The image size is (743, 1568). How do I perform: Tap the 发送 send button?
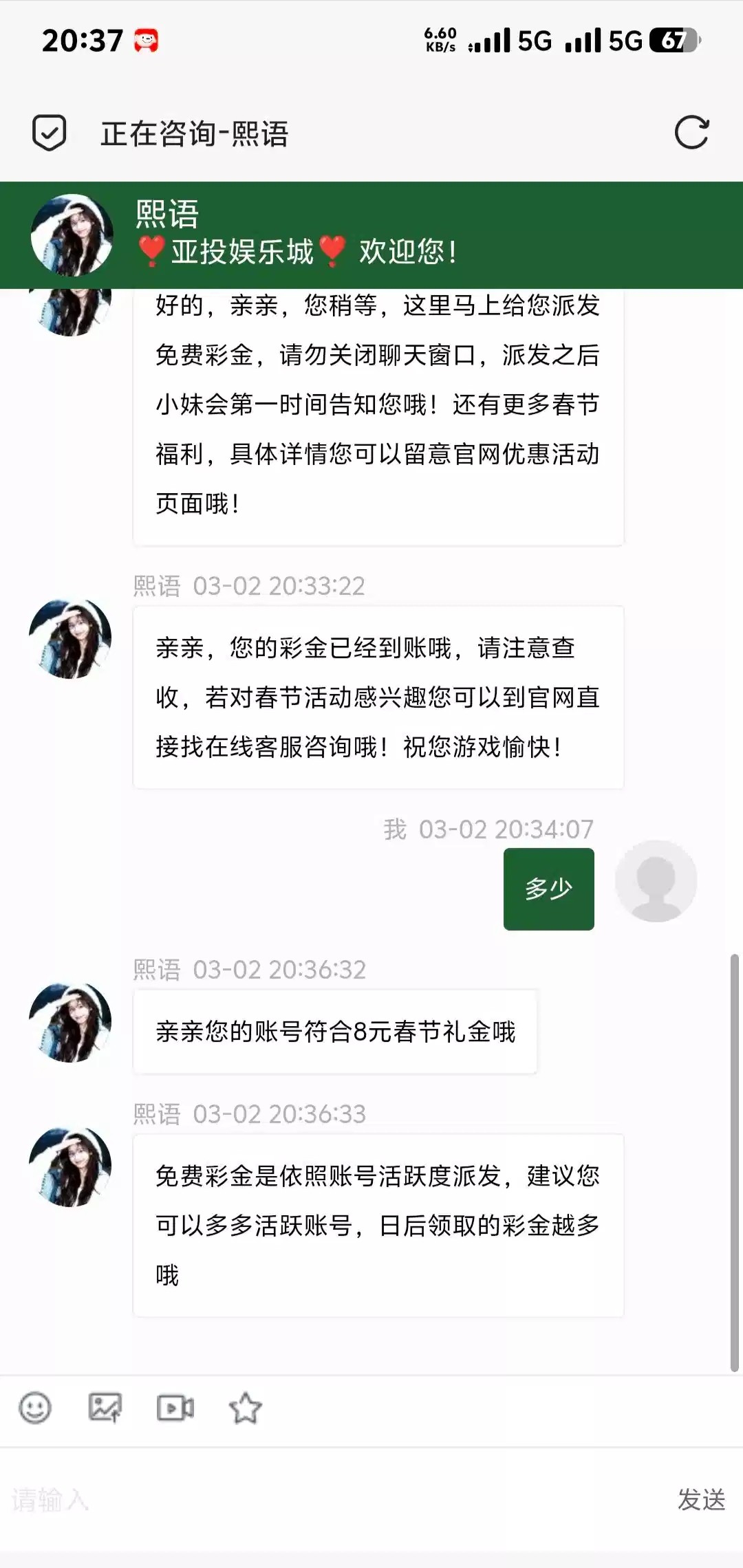click(x=701, y=1500)
